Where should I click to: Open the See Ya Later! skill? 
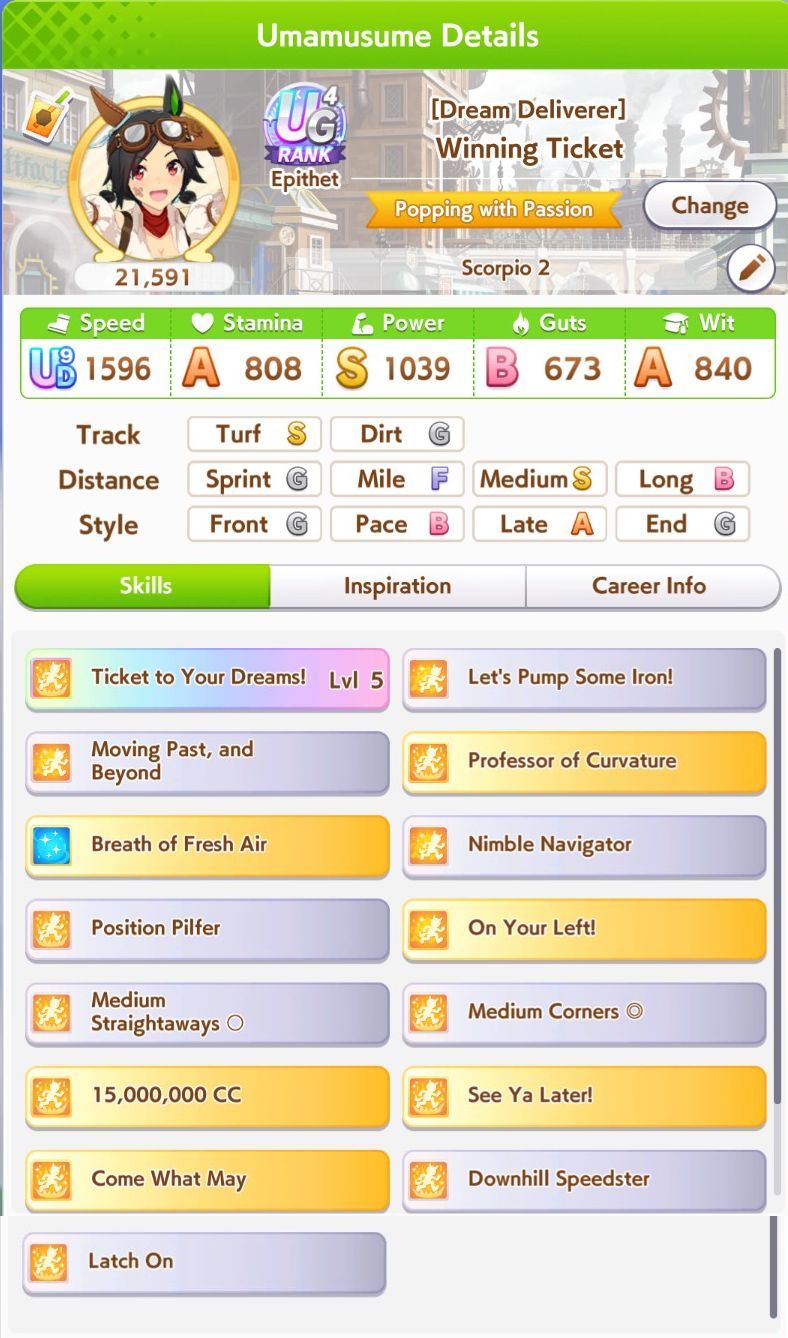(584, 1096)
